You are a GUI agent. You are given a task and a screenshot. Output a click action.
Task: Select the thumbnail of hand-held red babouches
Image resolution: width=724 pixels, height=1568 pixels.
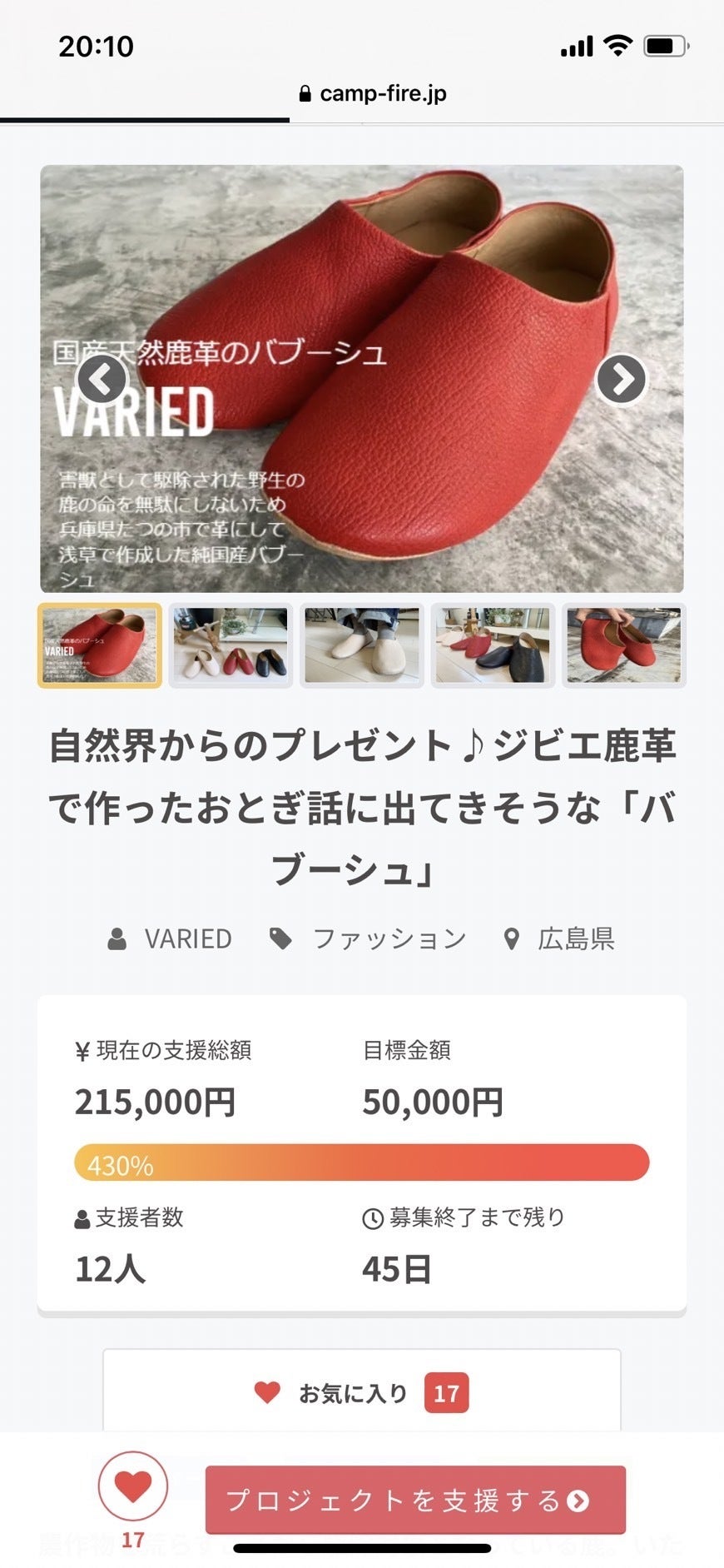tap(623, 645)
